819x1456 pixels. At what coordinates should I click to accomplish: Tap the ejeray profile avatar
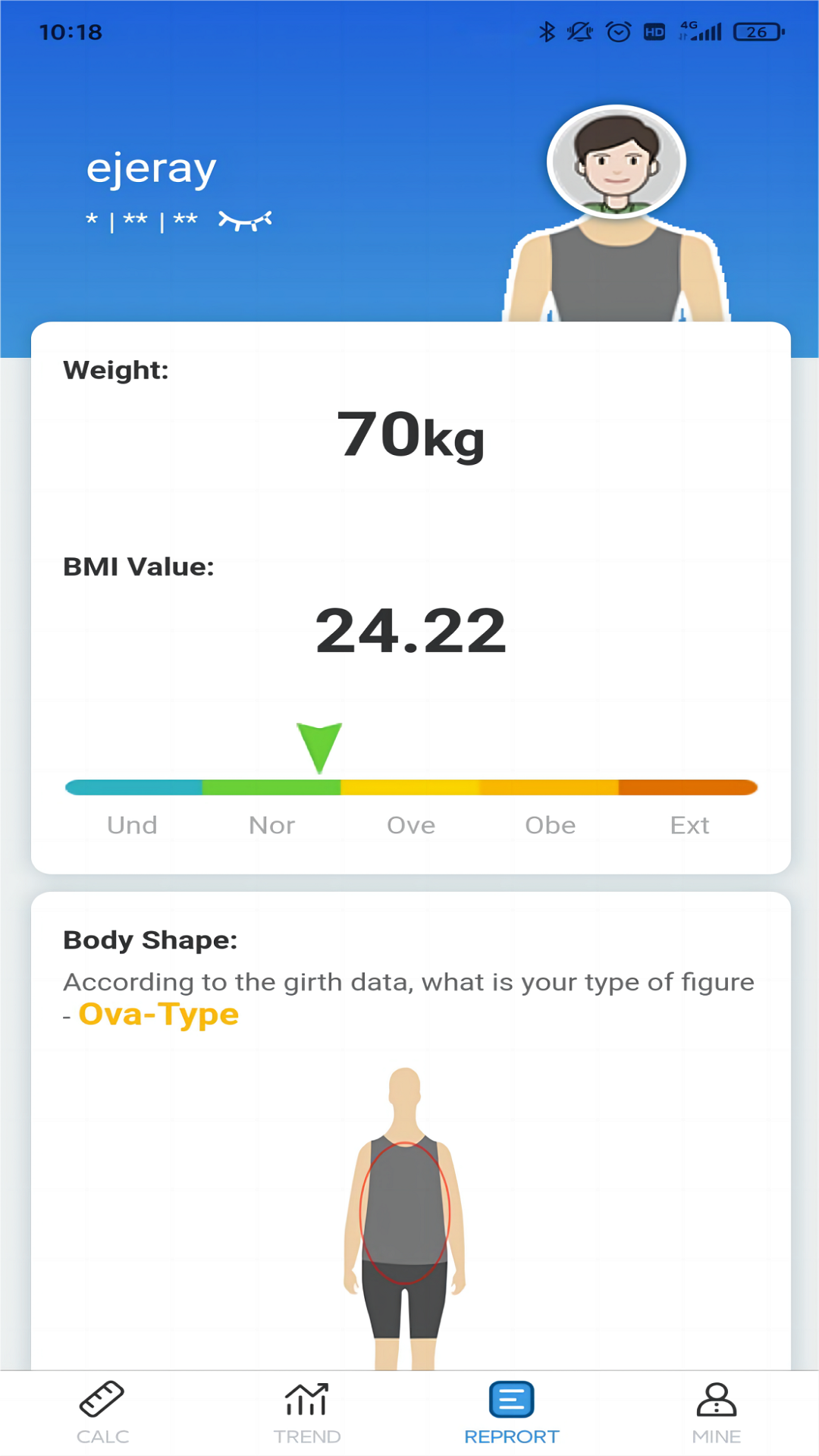[x=617, y=162]
